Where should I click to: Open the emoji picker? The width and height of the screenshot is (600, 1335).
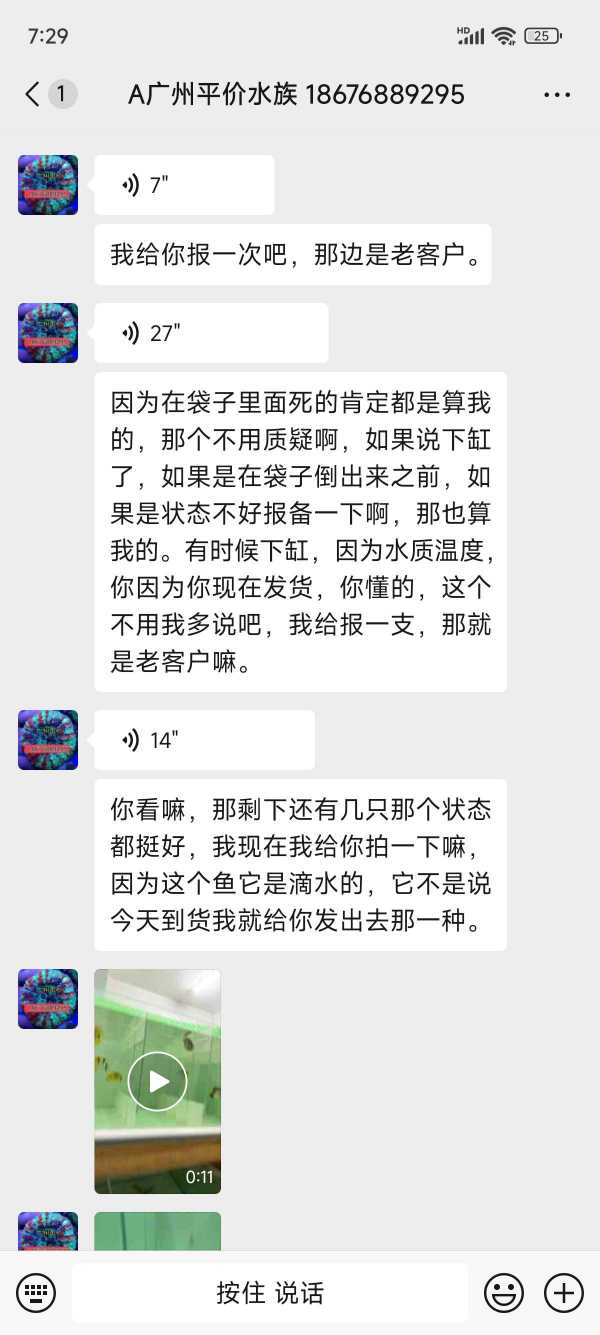(x=504, y=1293)
